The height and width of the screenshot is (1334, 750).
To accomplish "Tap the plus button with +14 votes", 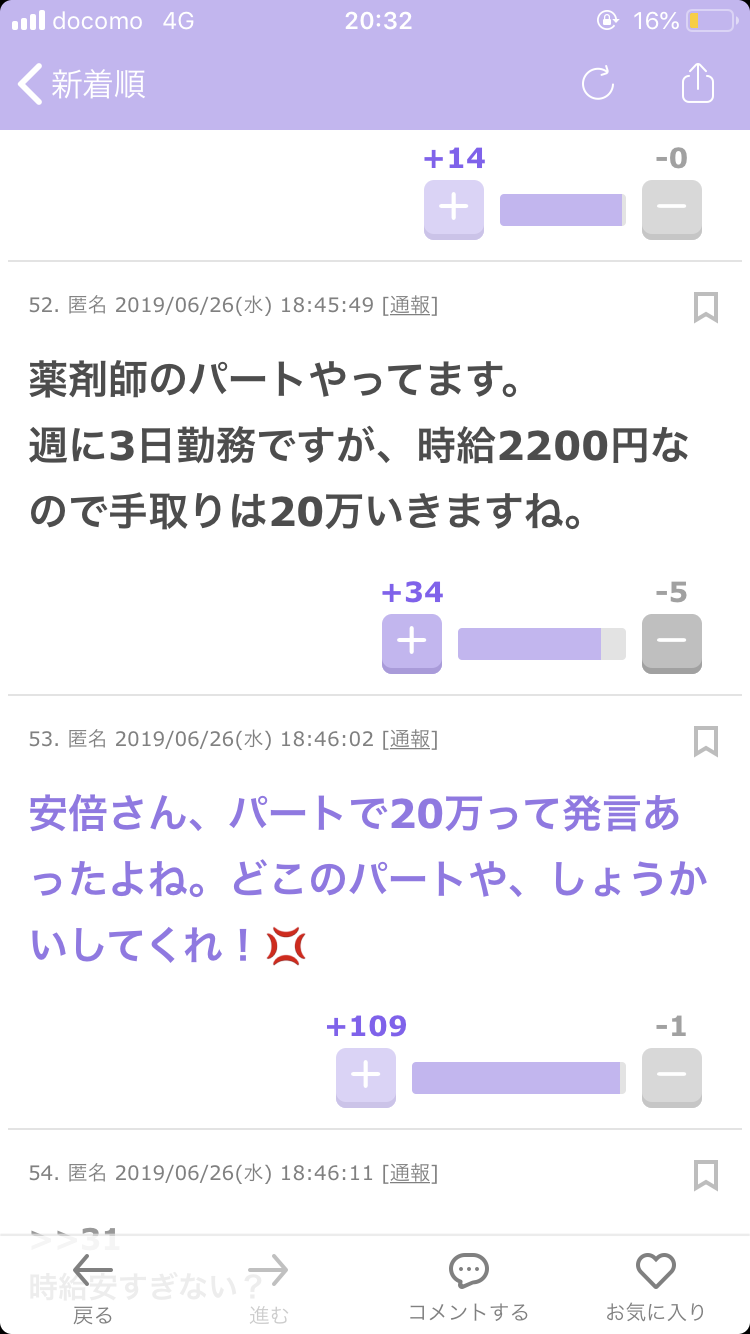I will click(x=454, y=209).
